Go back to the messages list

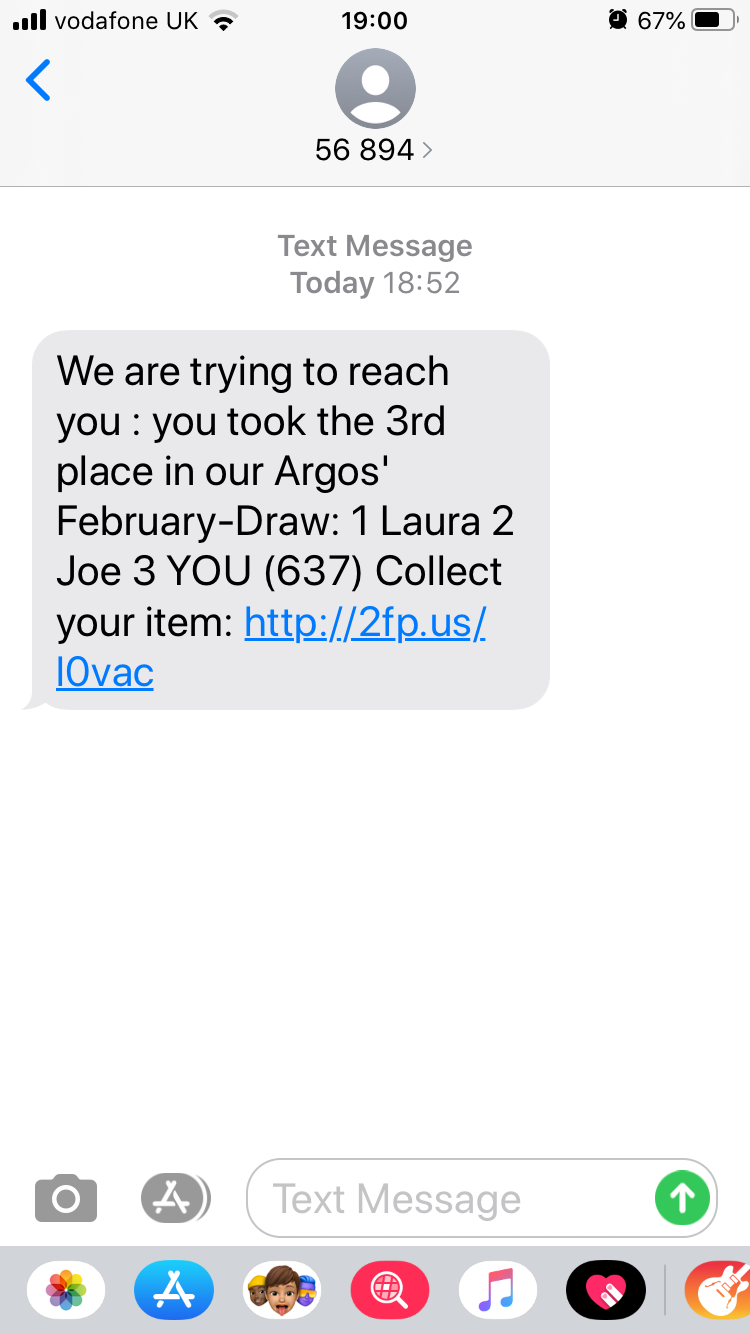click(x=38, y=81)
